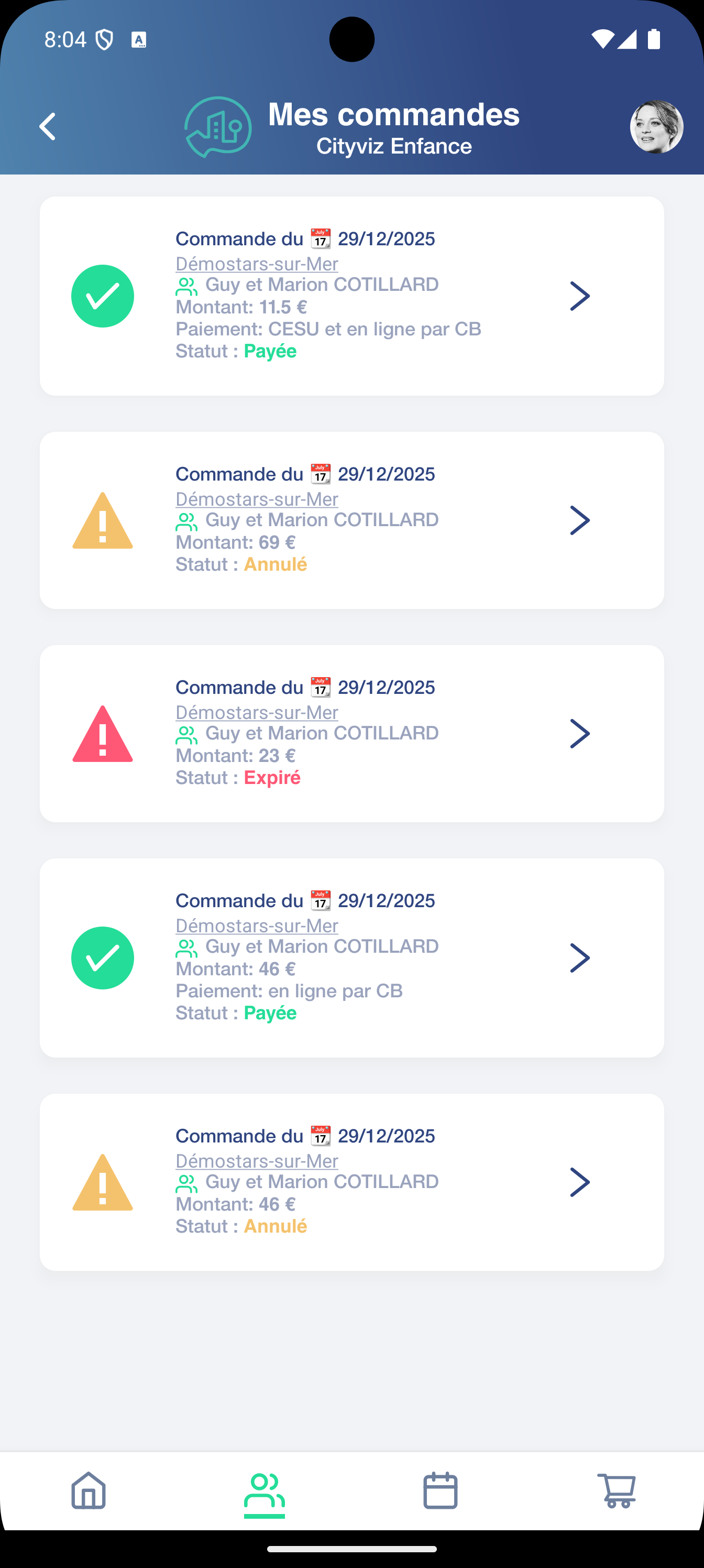Switch to the family members tab

click(x=264, y=1490)
